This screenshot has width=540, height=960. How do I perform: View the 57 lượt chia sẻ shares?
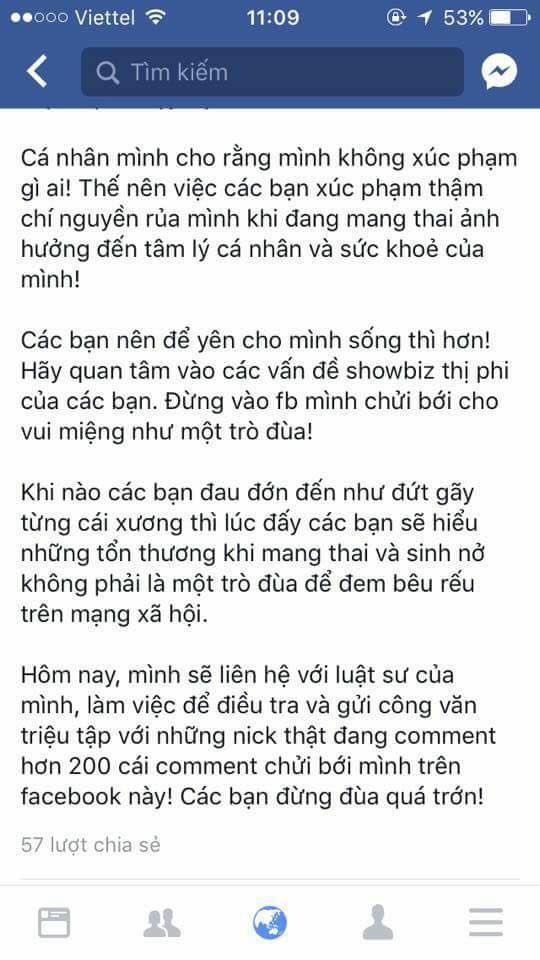(x=91, y=845)
